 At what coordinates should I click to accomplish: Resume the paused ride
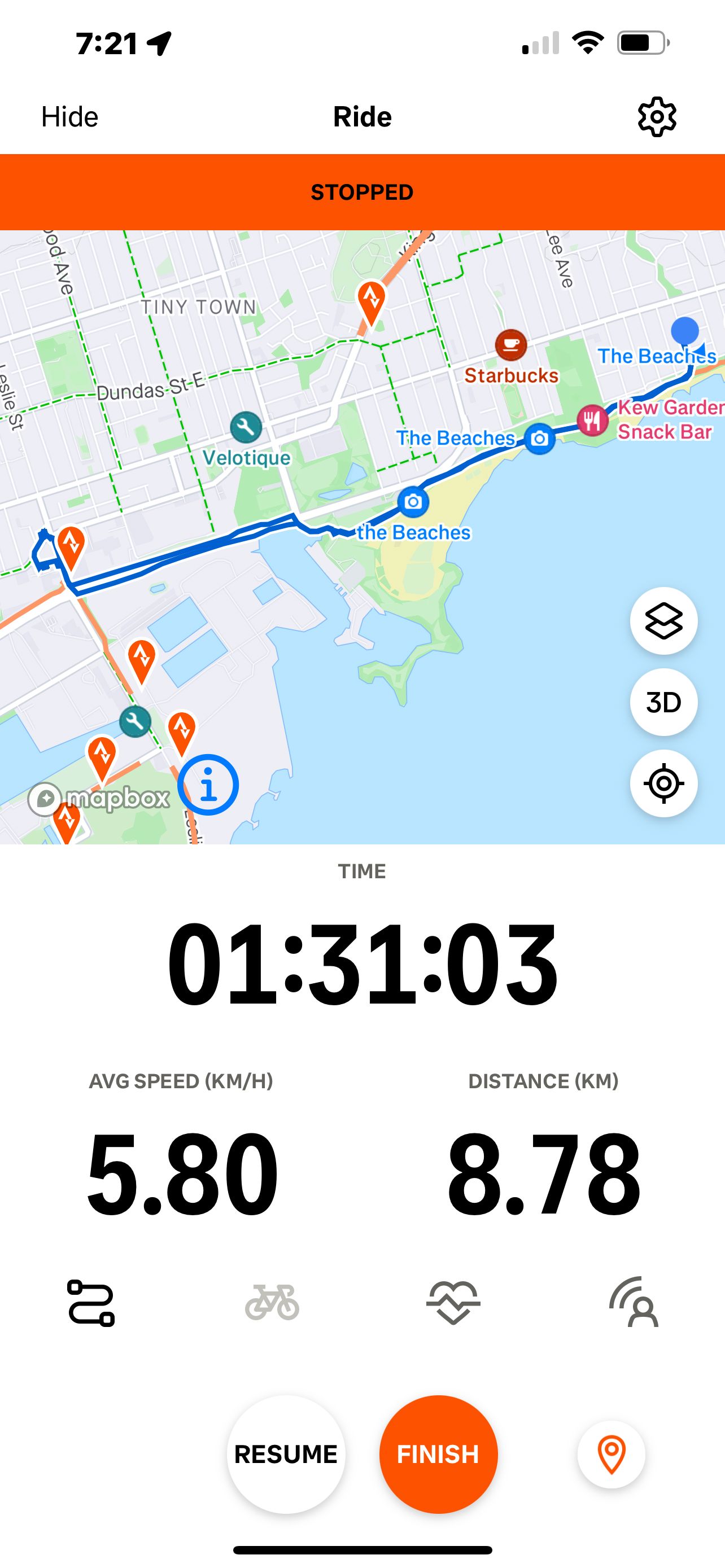[x=286, y=1454]
